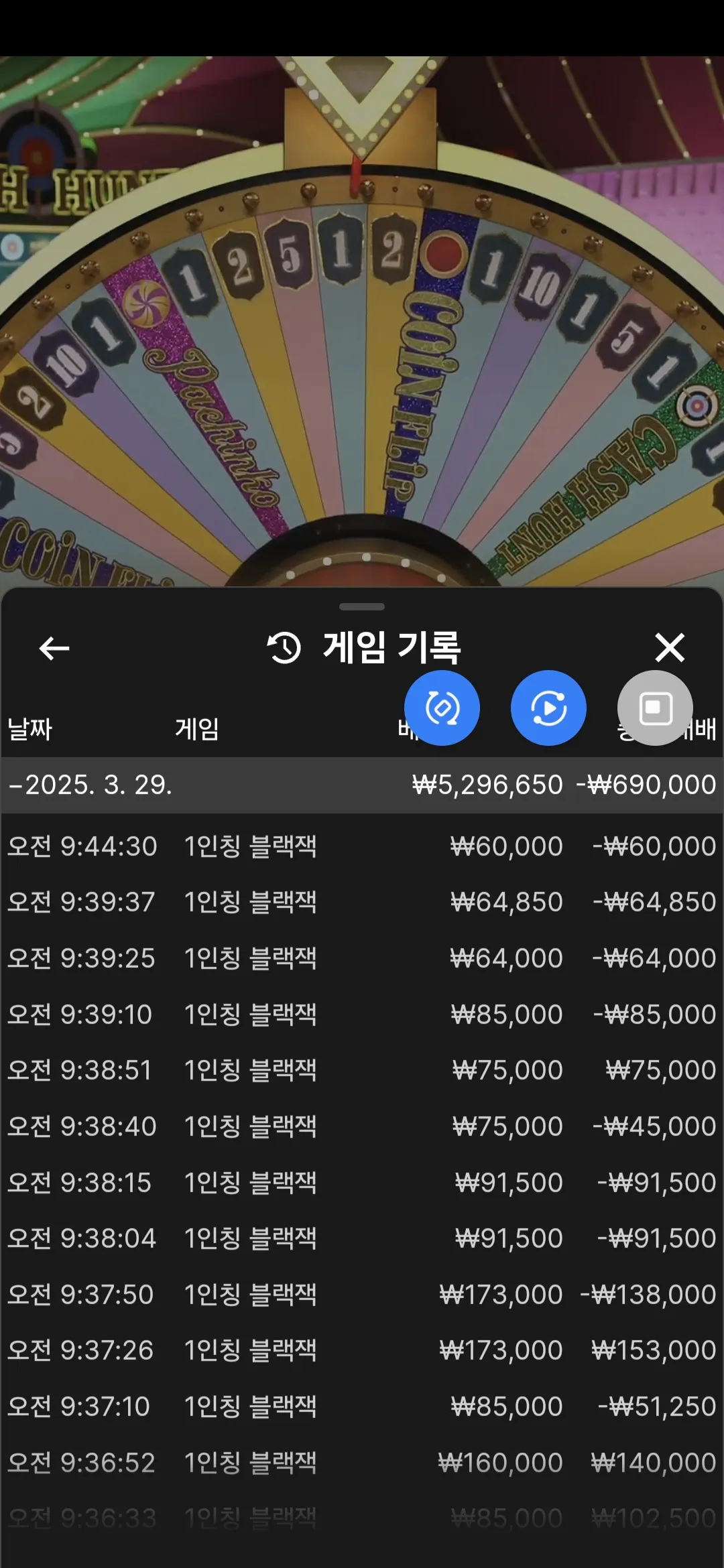Tap the blue rotate floating button
The image size is (724, 1568).
(442, 708)
